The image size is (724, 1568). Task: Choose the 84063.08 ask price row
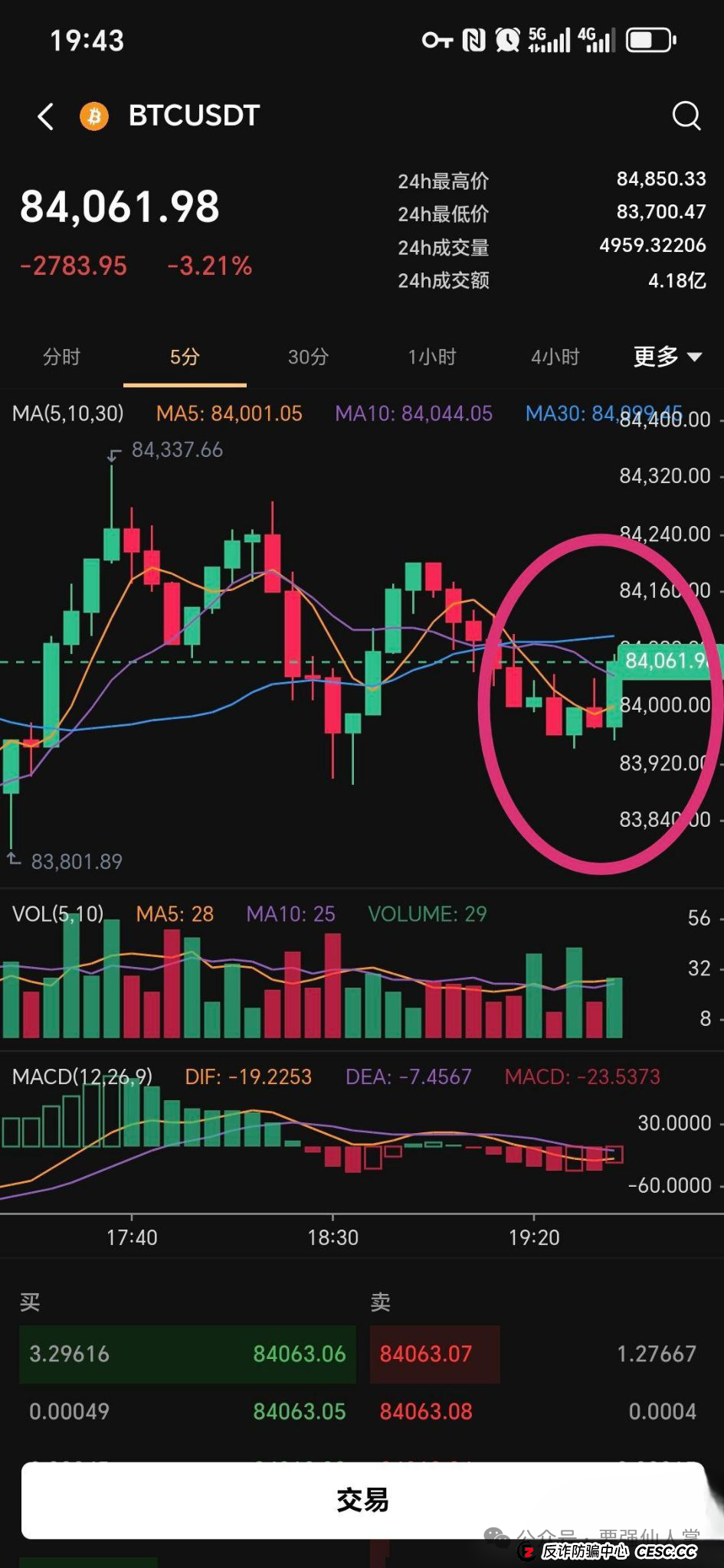[534, 1411]
